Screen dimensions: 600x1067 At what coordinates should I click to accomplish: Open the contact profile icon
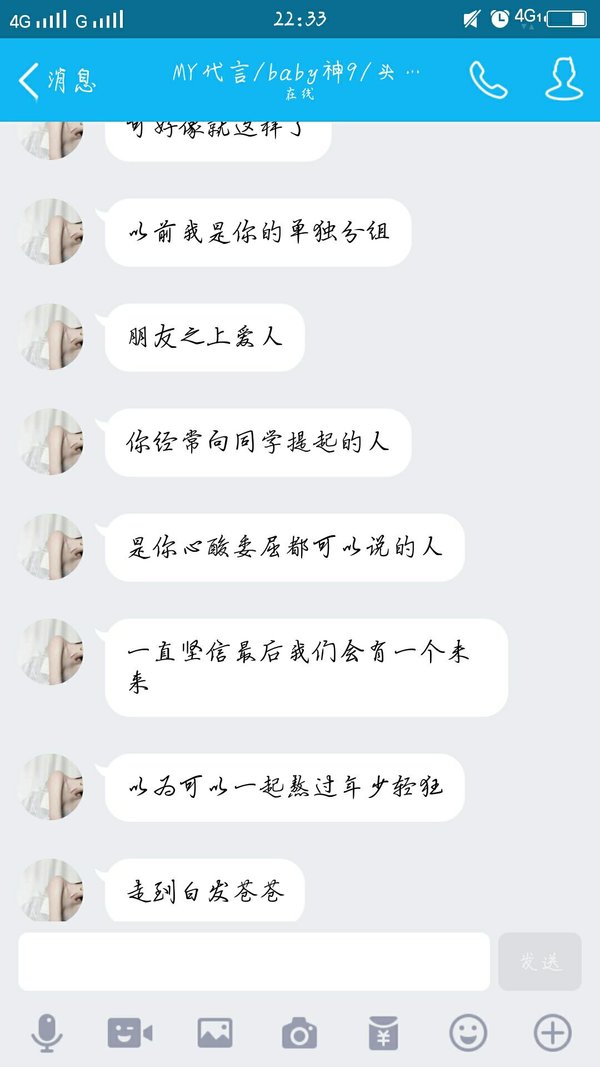[564, 80]
